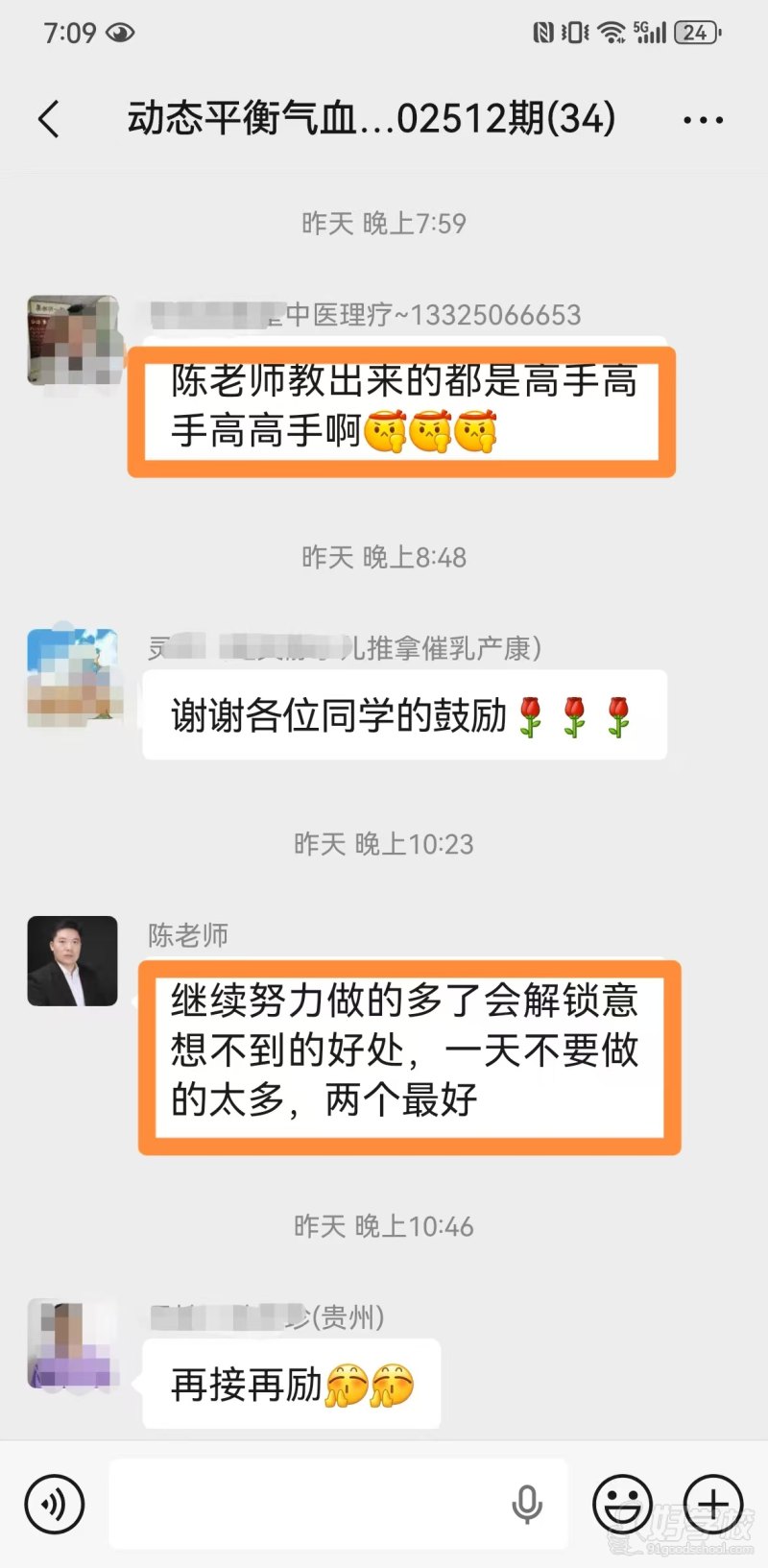
Task: Open the emoji picker
Action: [624, 1505]
